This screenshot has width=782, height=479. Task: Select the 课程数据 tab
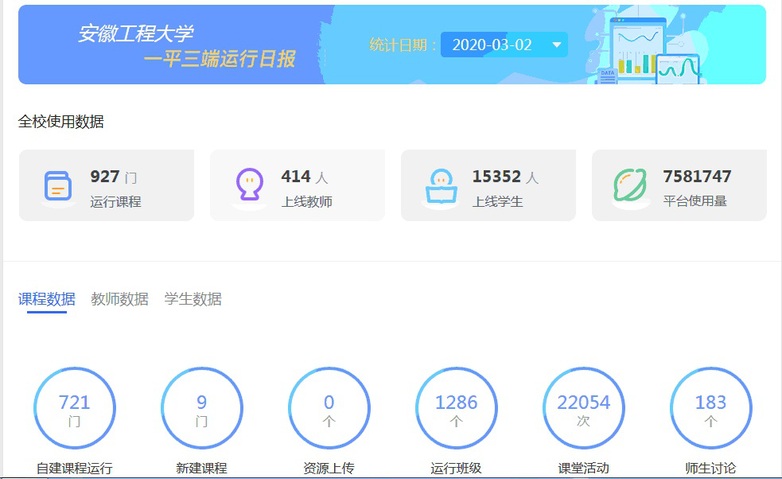click(x=46, y=299)
